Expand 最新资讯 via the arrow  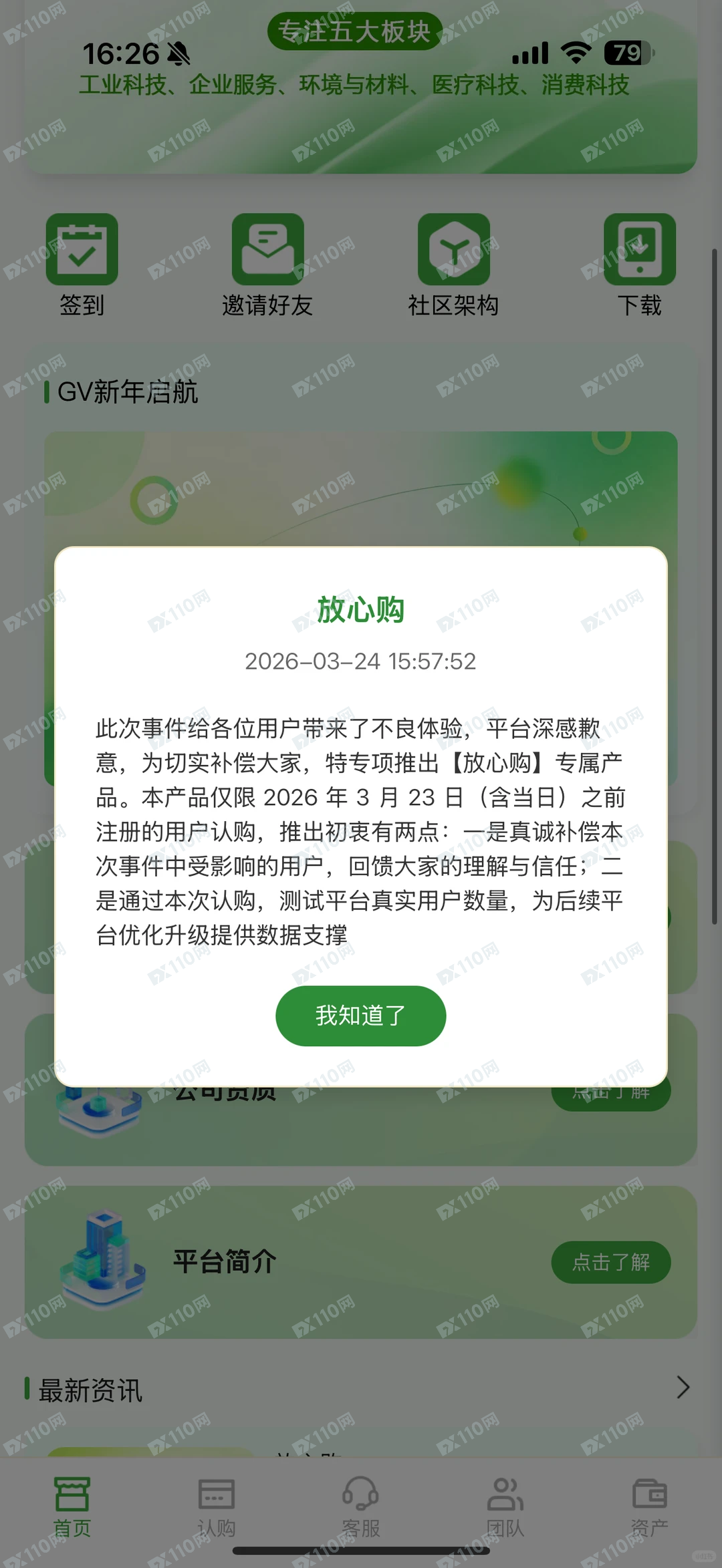[682, 1388]
